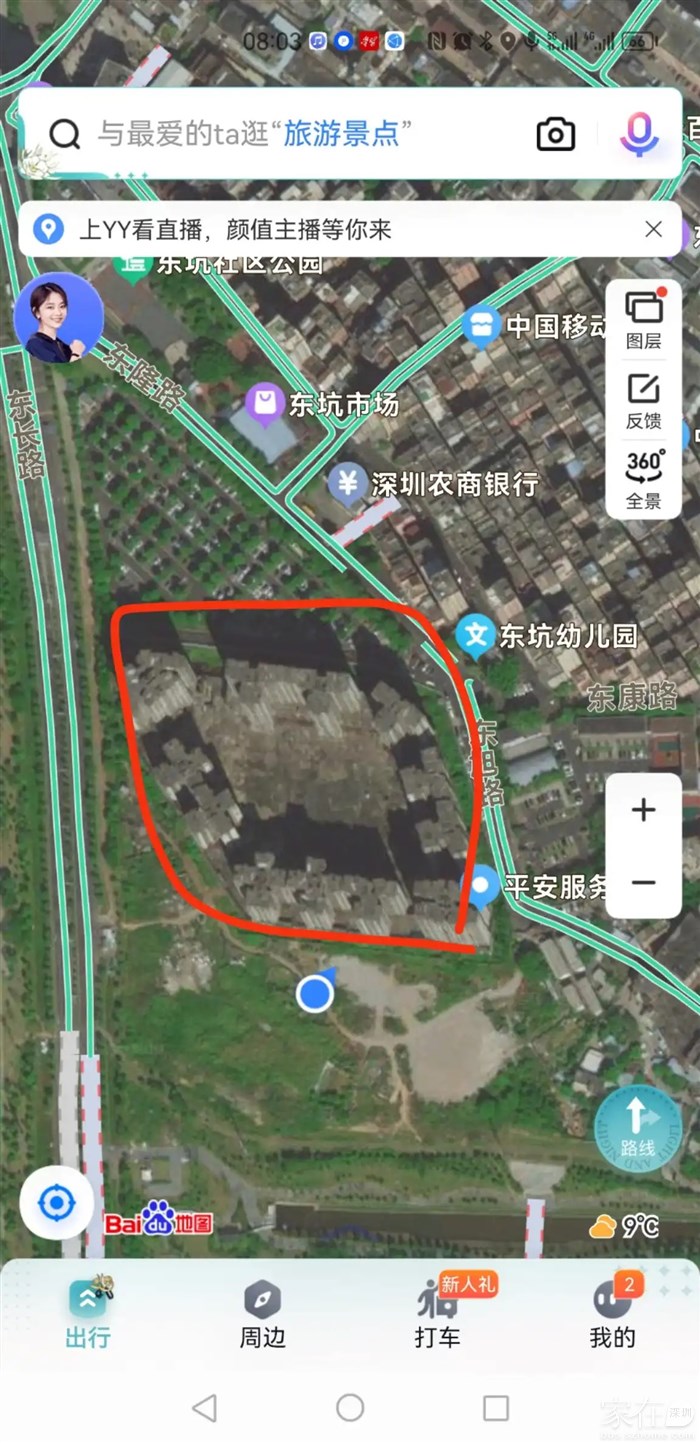Open the voice assistant avatar
The width and height of the screenshot is (700, 1443).
tap(58, 318)
